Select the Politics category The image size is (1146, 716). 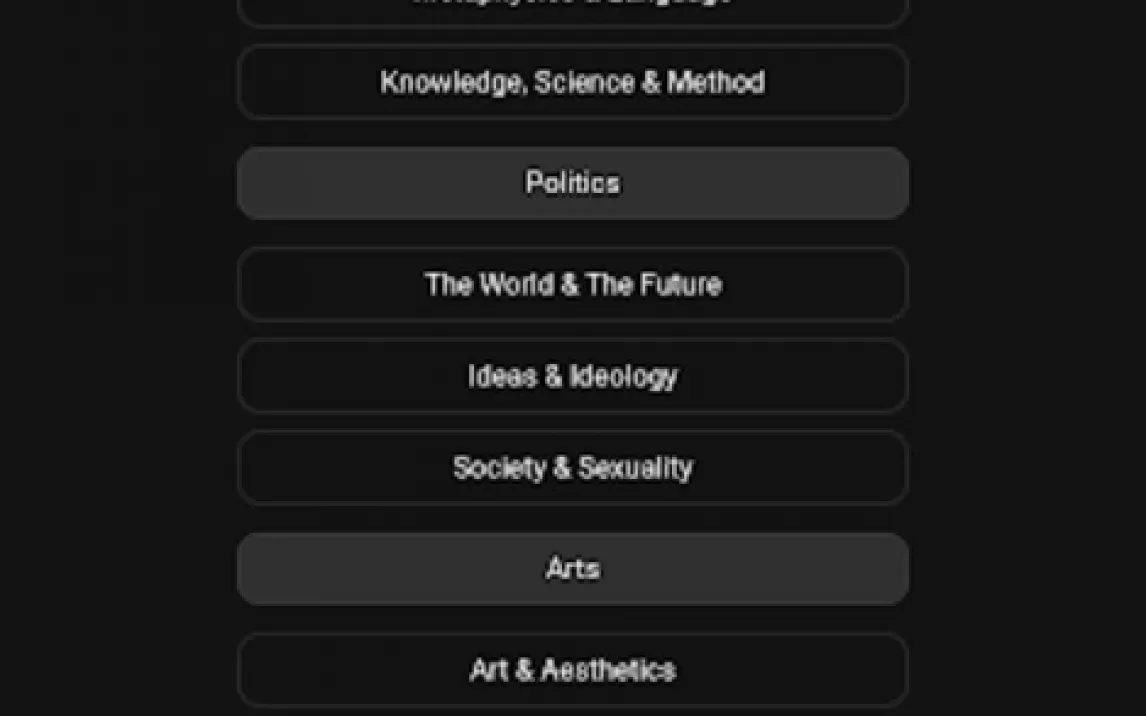point(573,183)
